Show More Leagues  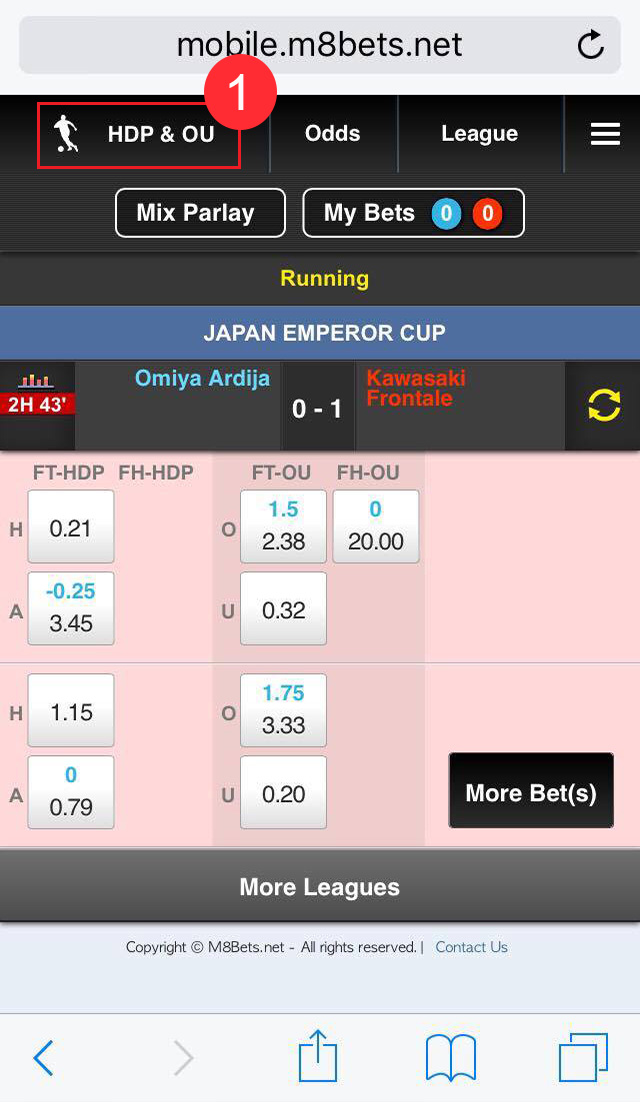[320, 886]
